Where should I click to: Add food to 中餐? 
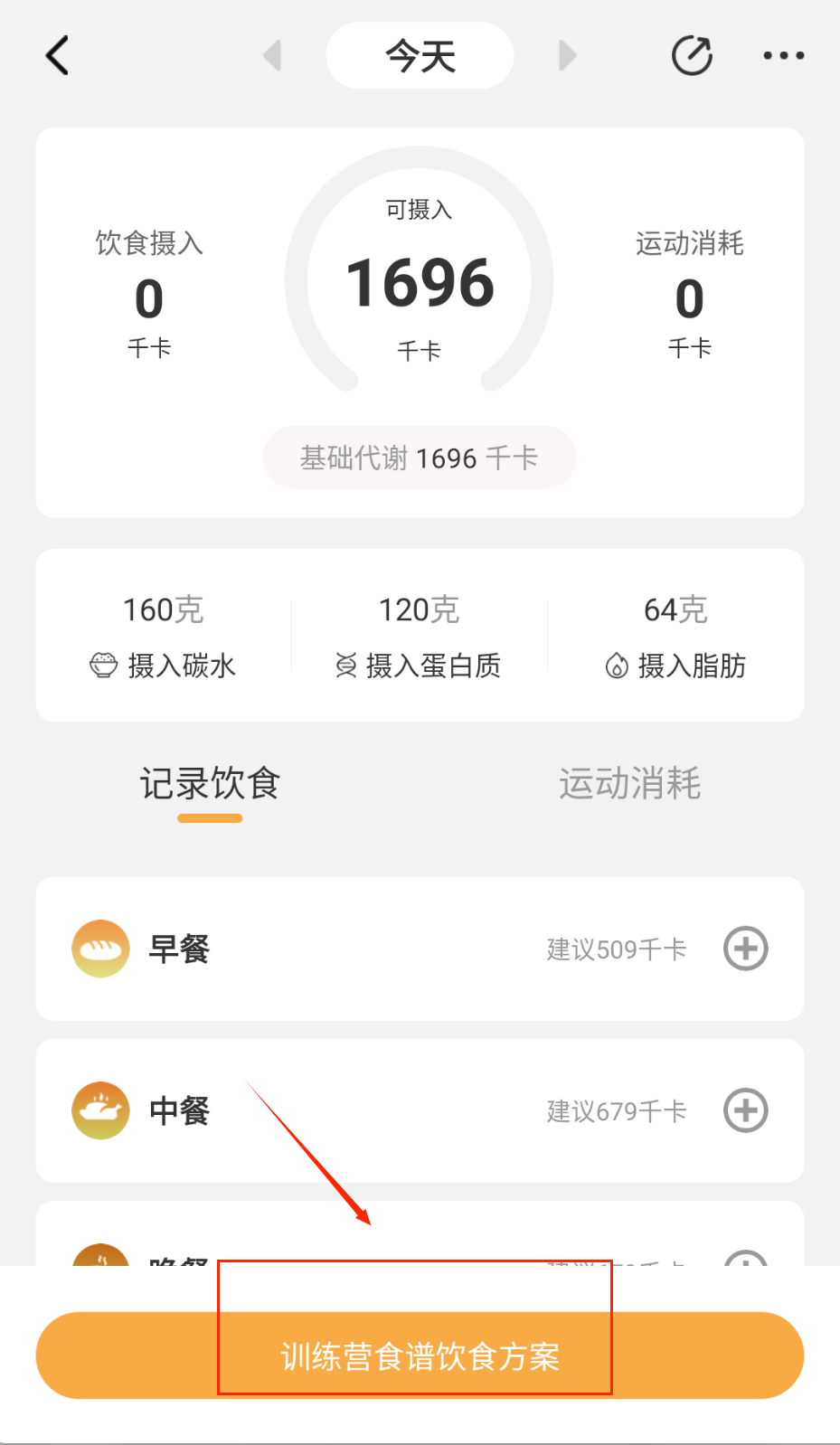[746, 1110]
